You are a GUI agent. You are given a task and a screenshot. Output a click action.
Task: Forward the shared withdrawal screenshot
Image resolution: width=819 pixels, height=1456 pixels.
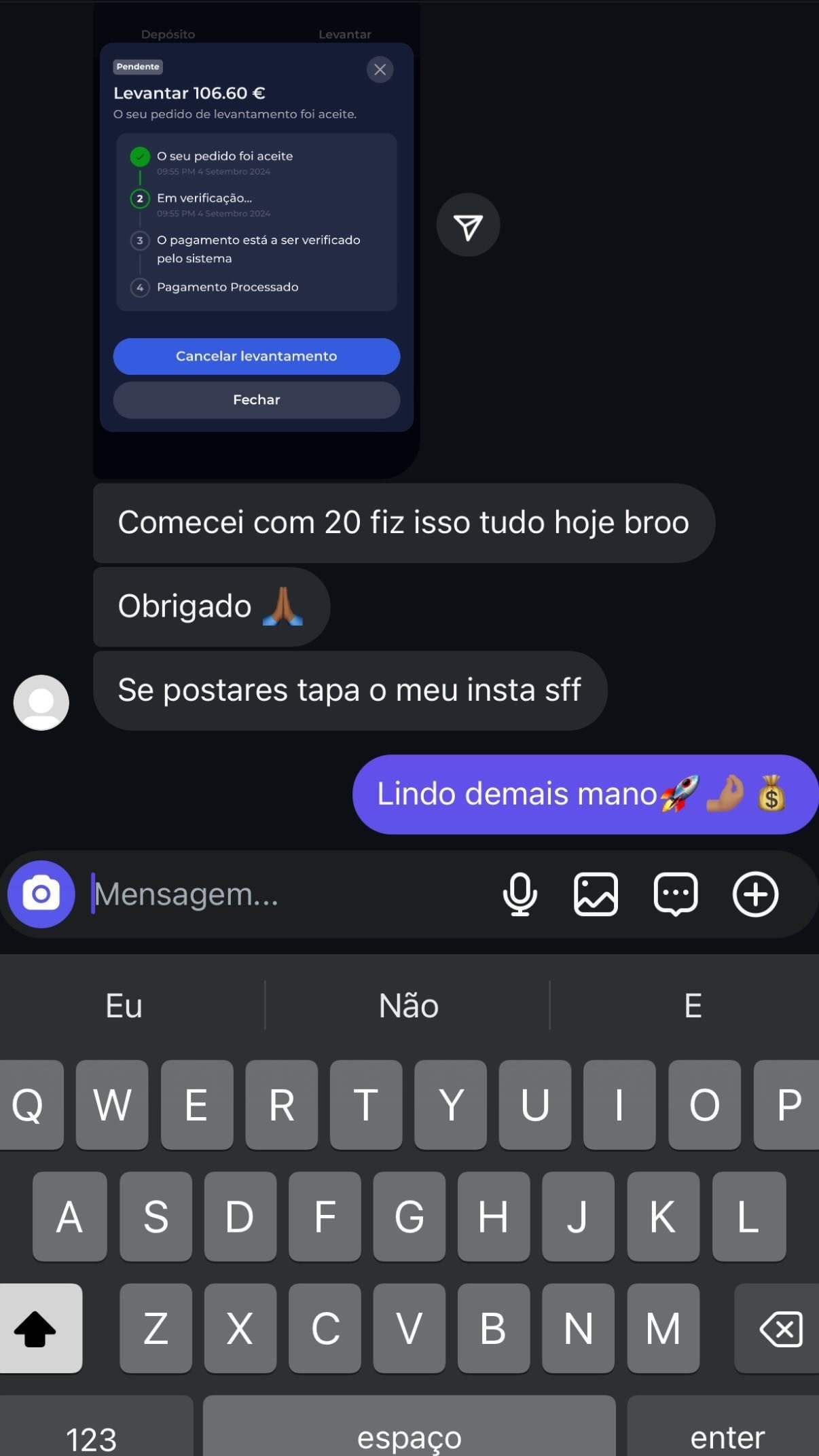pos(468,225)
